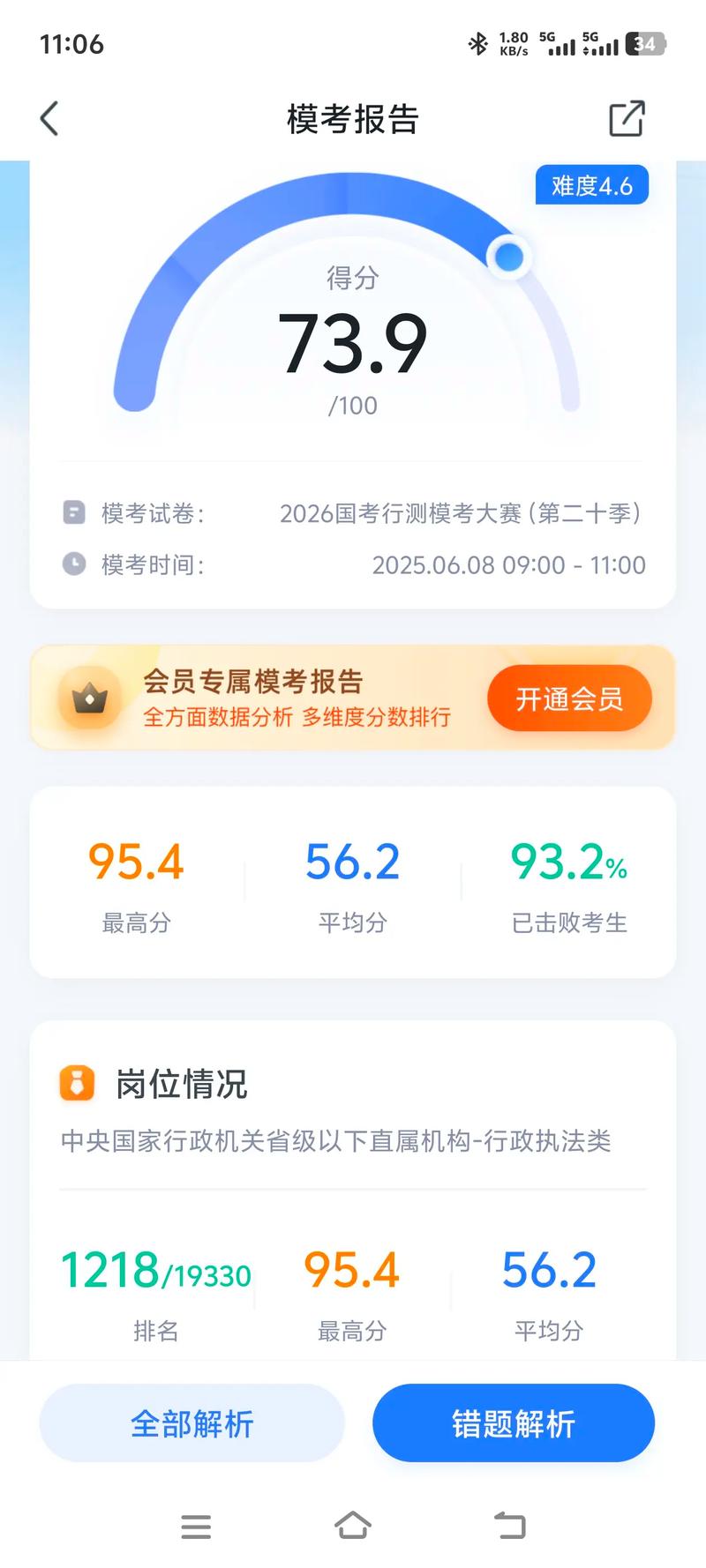Screen dimensions: 706x1568
Task: Tap the ranking 1218/19330 value
Action: point(155,1270)
